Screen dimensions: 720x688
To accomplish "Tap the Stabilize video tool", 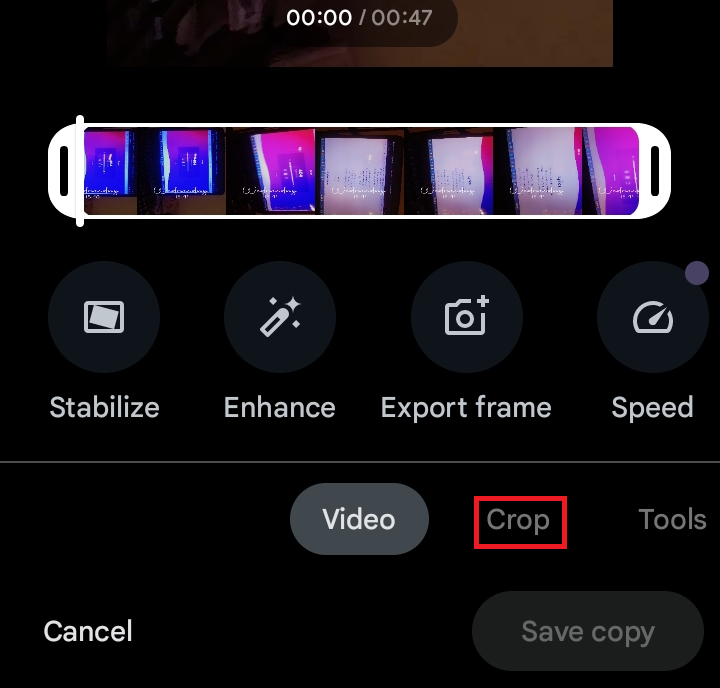I will point(104,318).
